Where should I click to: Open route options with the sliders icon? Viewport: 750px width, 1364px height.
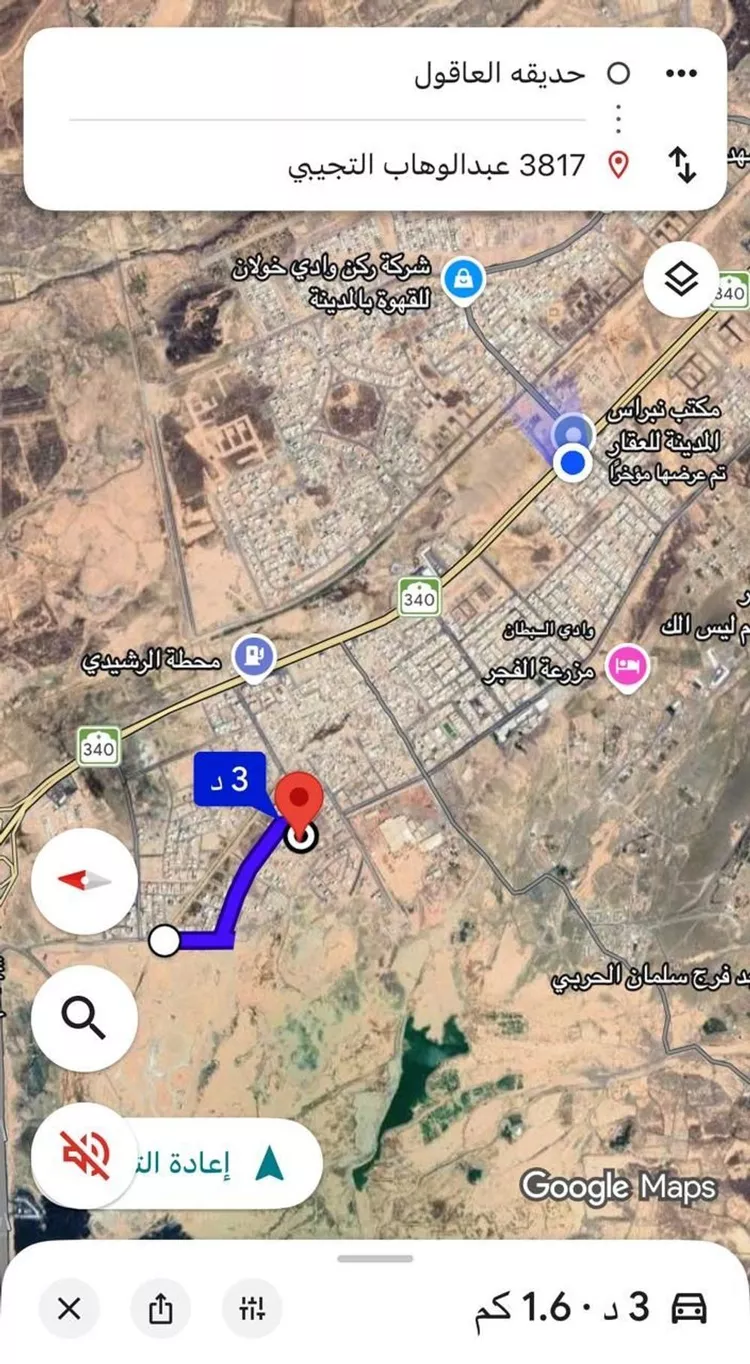[x=252, y=1307]
